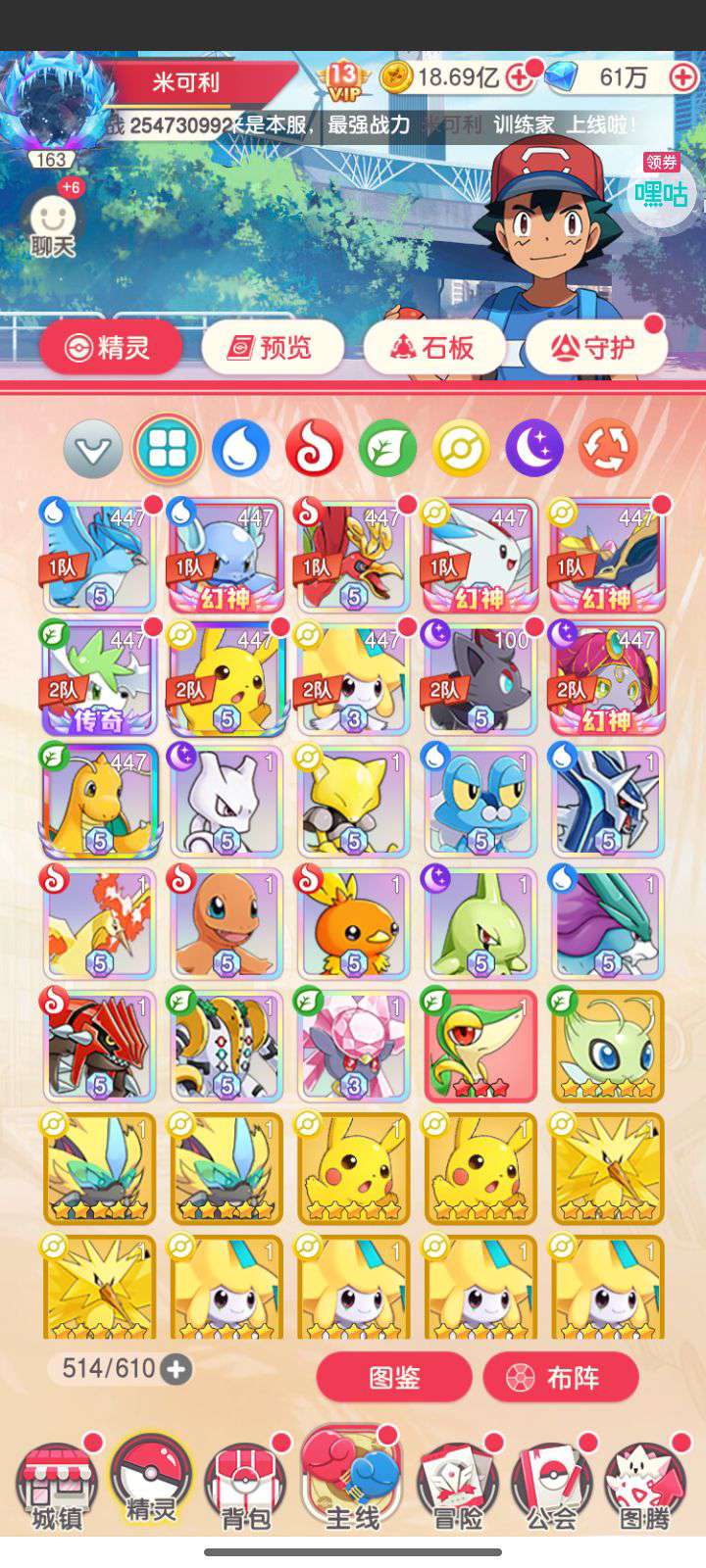This screenshot has width=706, height=1568.
Task: Open the 布阵 formation button
Action: click(x=560, y=1377)
